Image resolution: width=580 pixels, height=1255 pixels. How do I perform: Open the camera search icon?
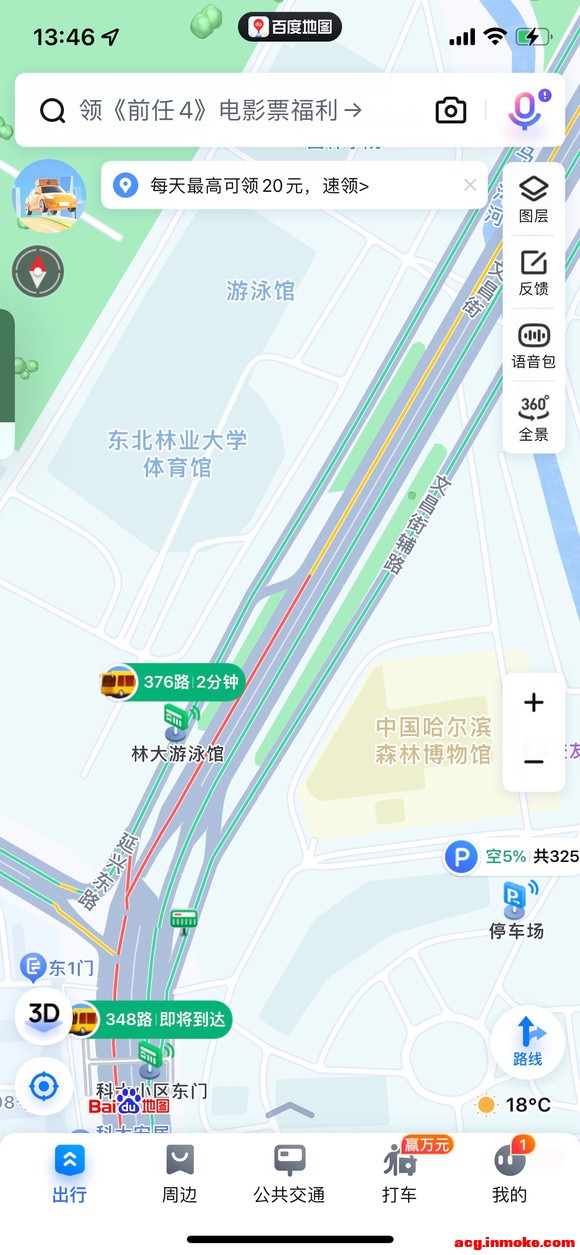[x=451, y=110]
